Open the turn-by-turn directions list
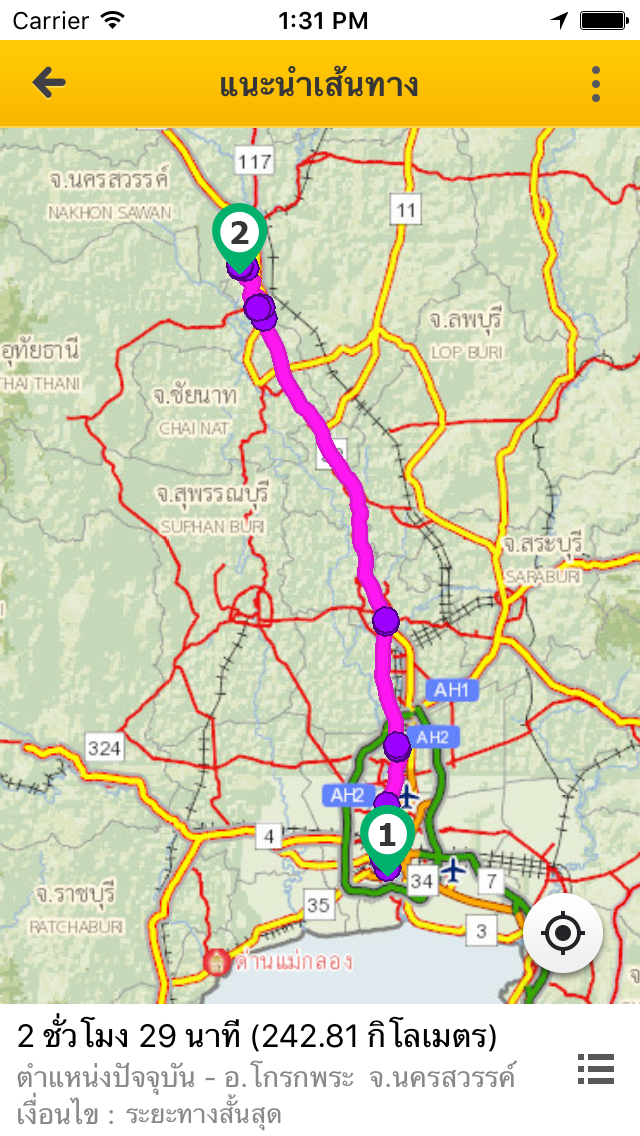The width and height of the screenshot is (640, 1136). pos(597,1069)
